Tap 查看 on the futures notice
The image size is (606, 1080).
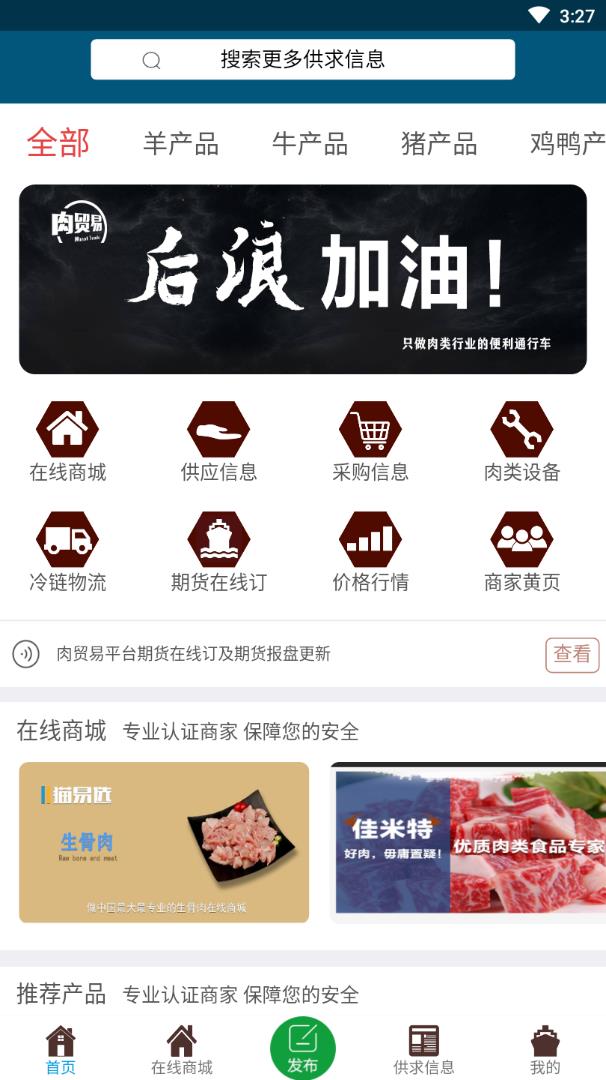[x=572, y=655]
